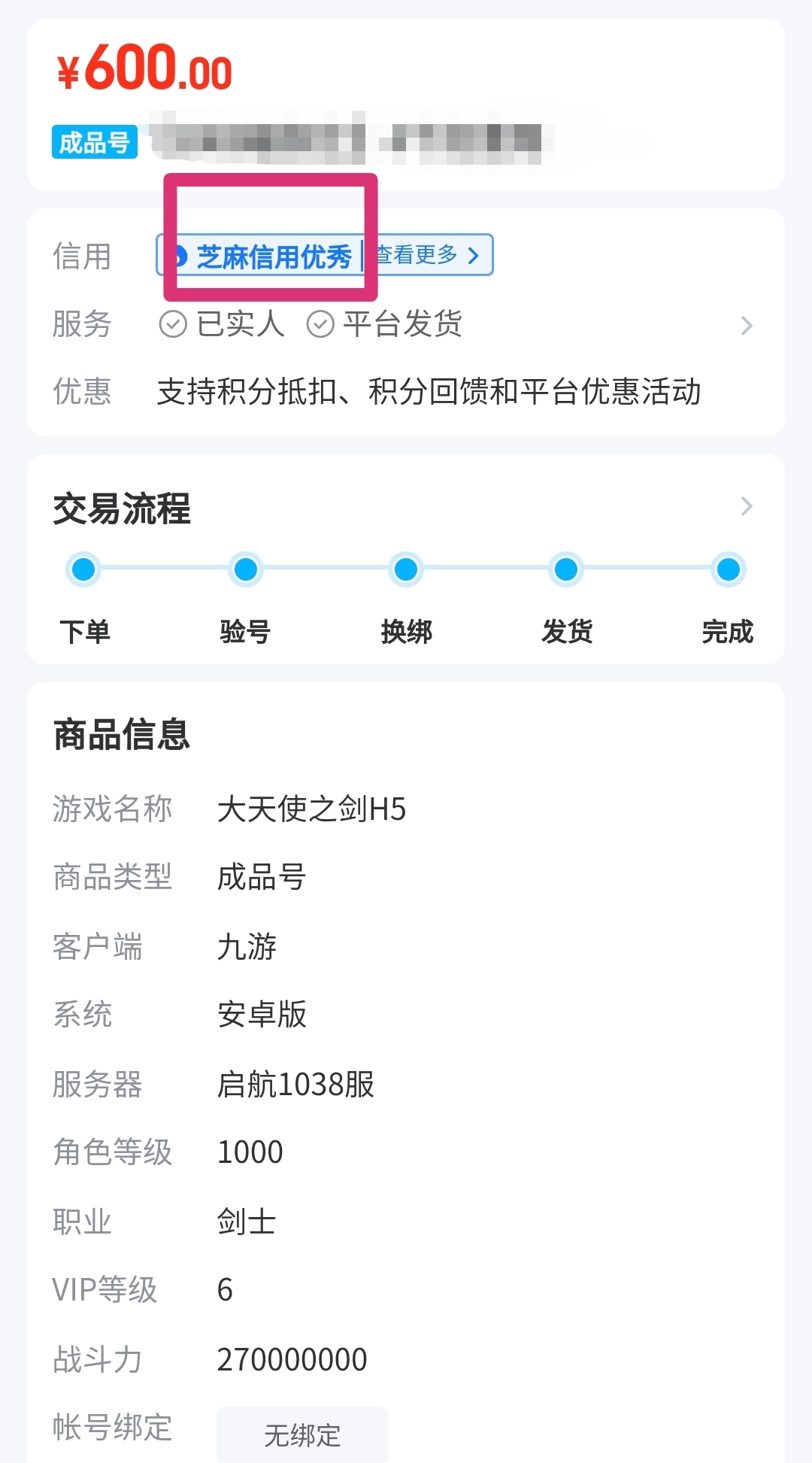Image resolution: width=812 pixels, height=1463 pixels.
Task: Tap 查看更多 in the credit row
Action: point(427,255)
